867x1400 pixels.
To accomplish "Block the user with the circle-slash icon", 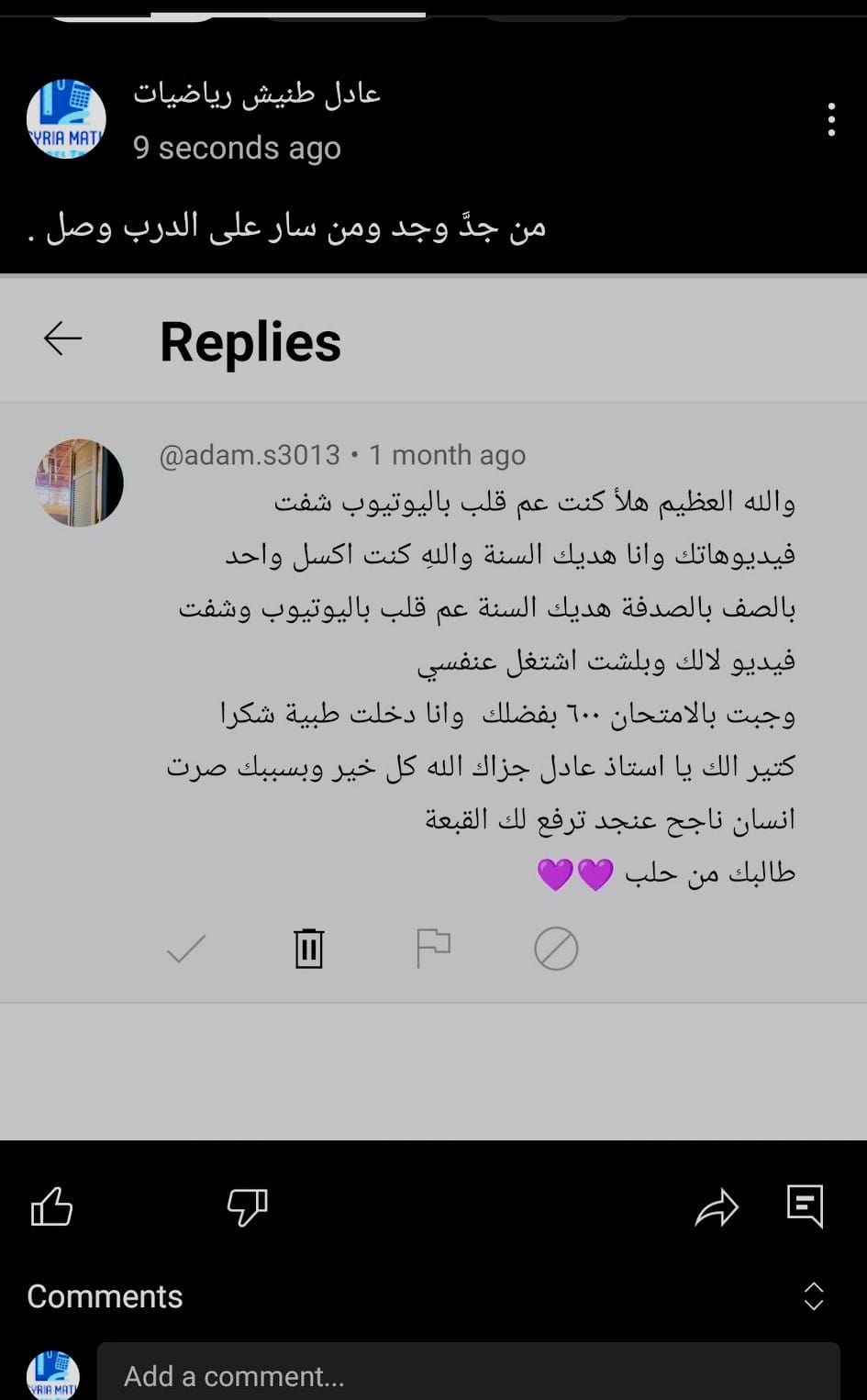I will click(x=556, y=949).
